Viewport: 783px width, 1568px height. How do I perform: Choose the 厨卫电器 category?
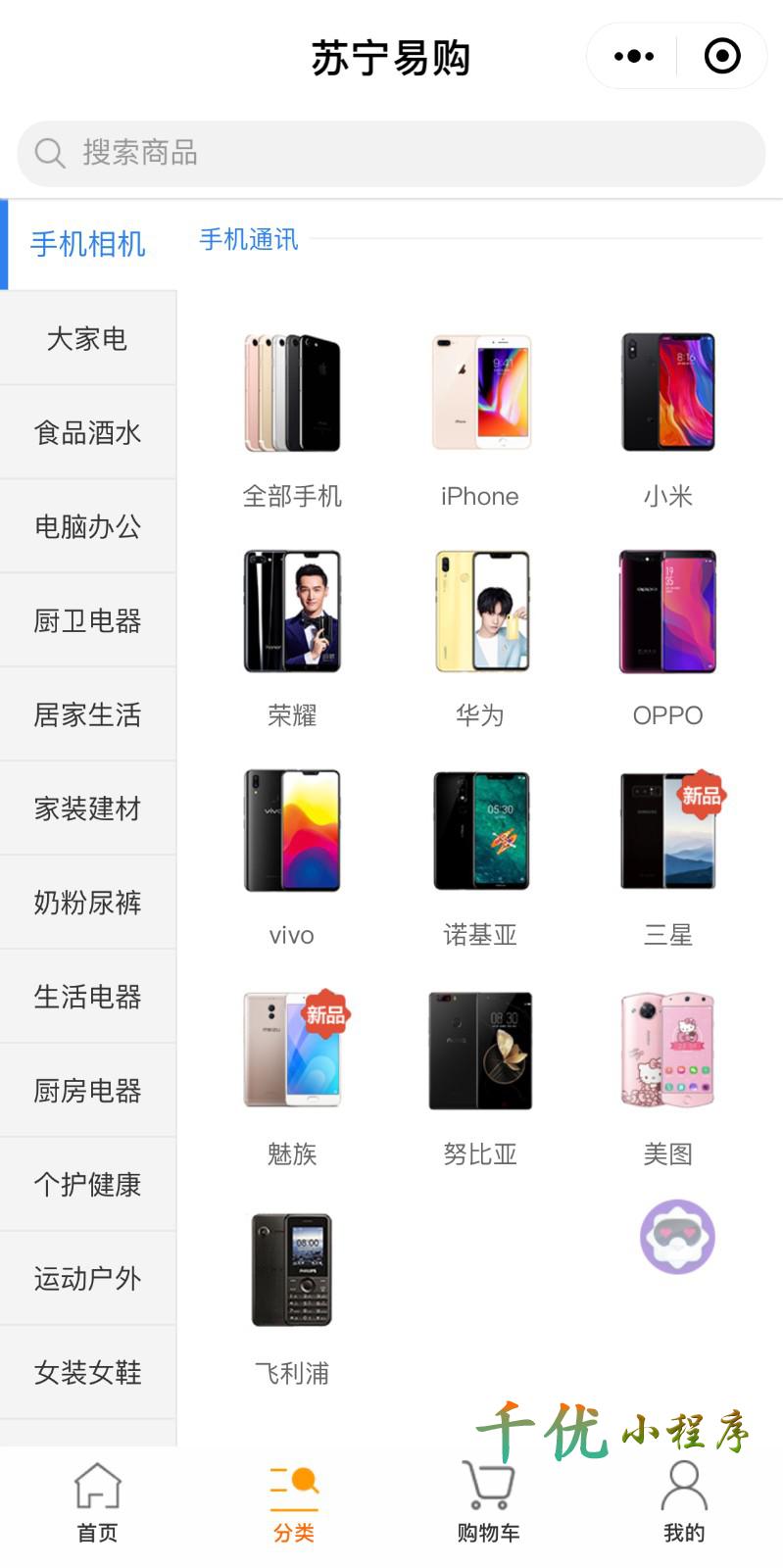[87, 621]
